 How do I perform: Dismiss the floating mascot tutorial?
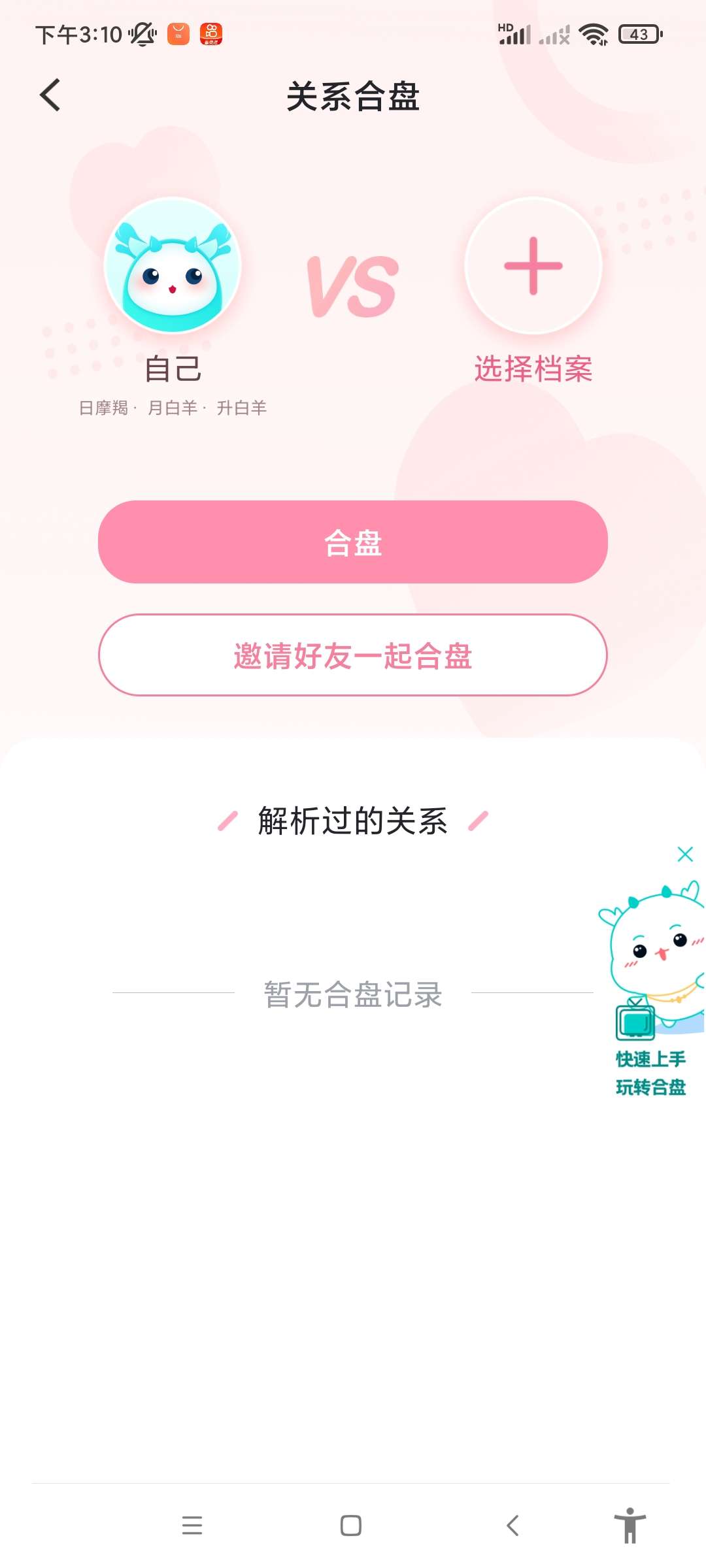click(x=685, y=854)
